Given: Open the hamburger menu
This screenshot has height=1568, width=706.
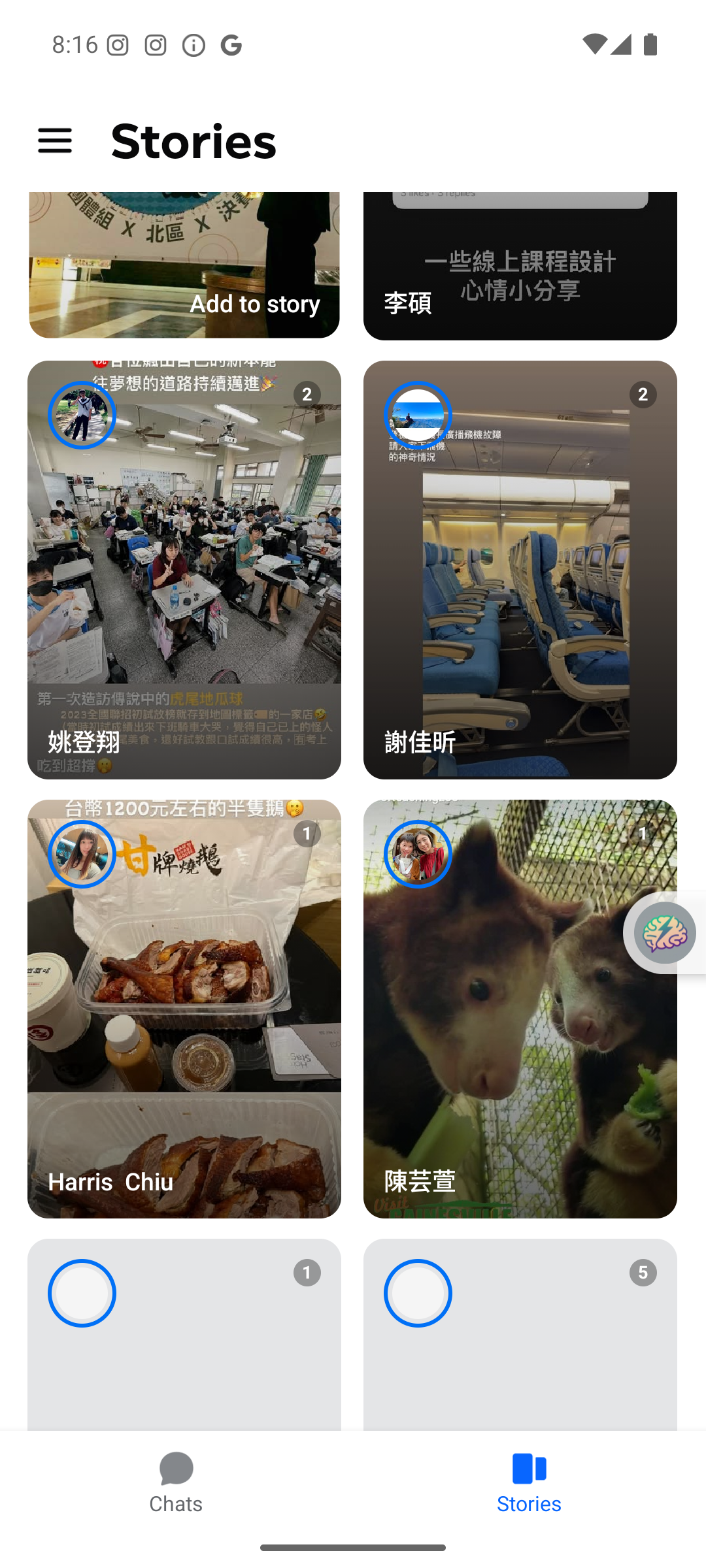Looking at the screenshot, I should pyautogui.click(x=55, y=140).
